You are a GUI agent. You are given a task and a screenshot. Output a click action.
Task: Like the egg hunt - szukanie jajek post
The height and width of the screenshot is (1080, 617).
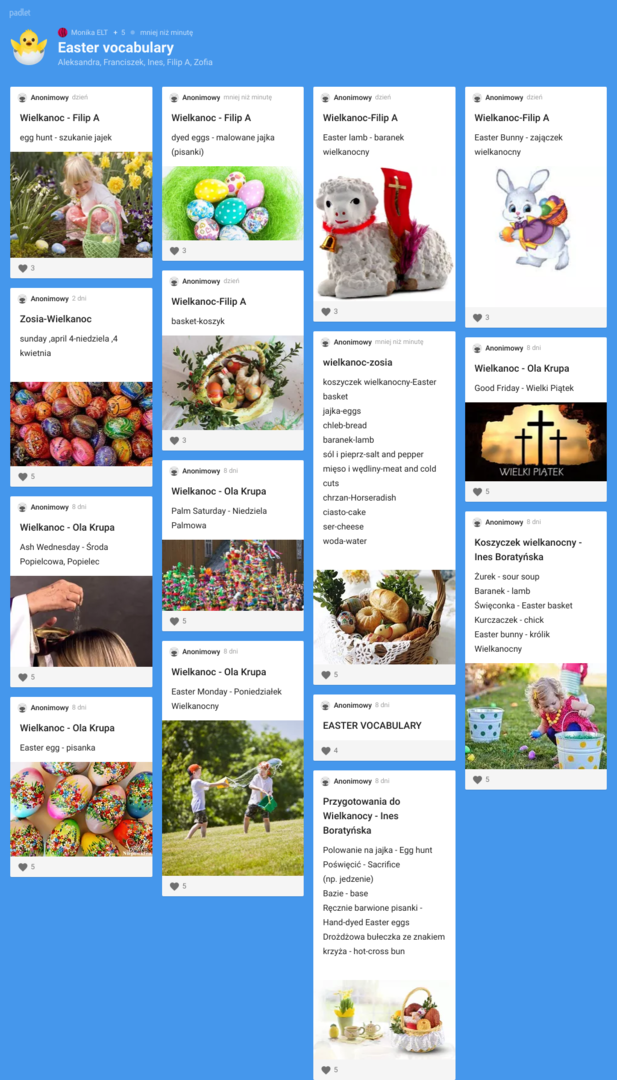click(x=23, y=268)
